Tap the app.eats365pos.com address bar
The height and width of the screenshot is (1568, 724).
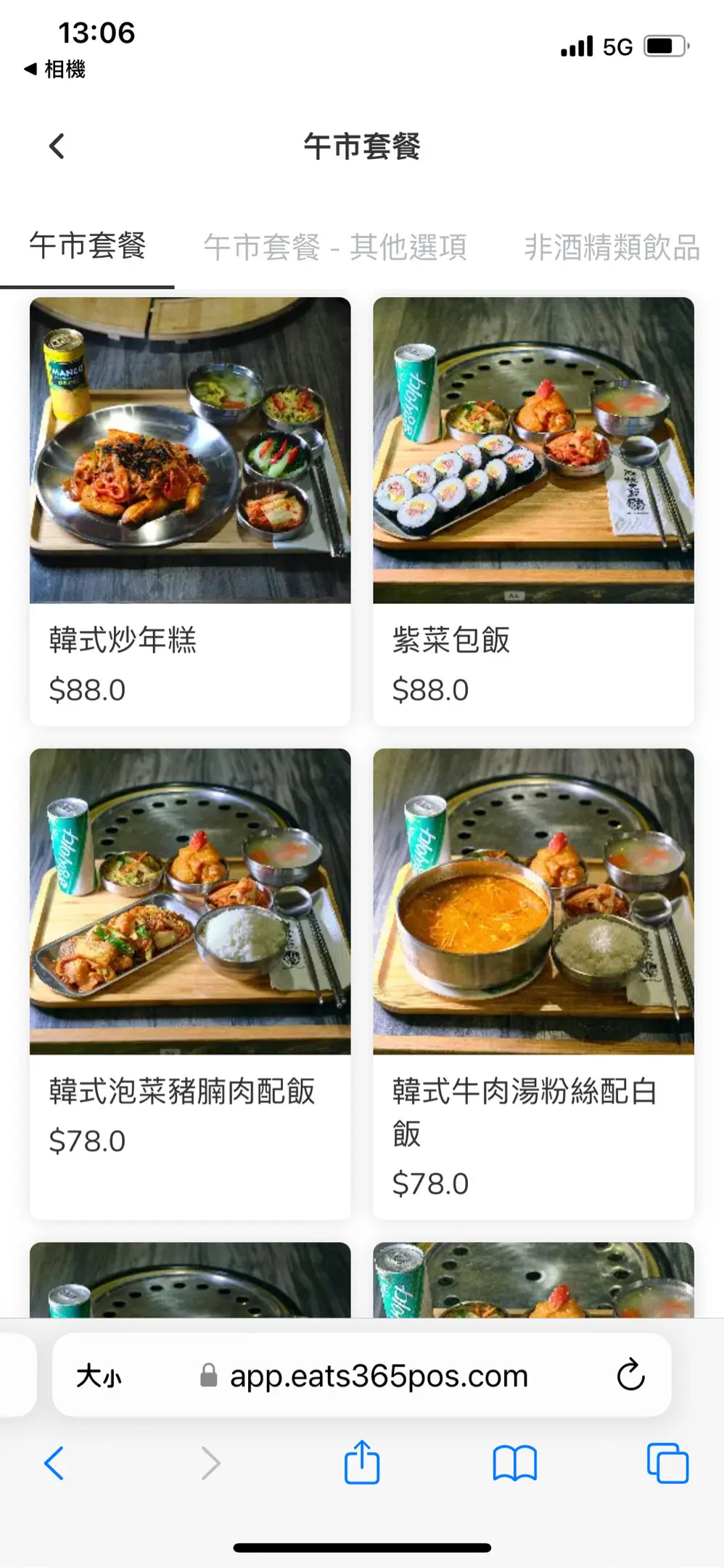tap(377, 1376)
